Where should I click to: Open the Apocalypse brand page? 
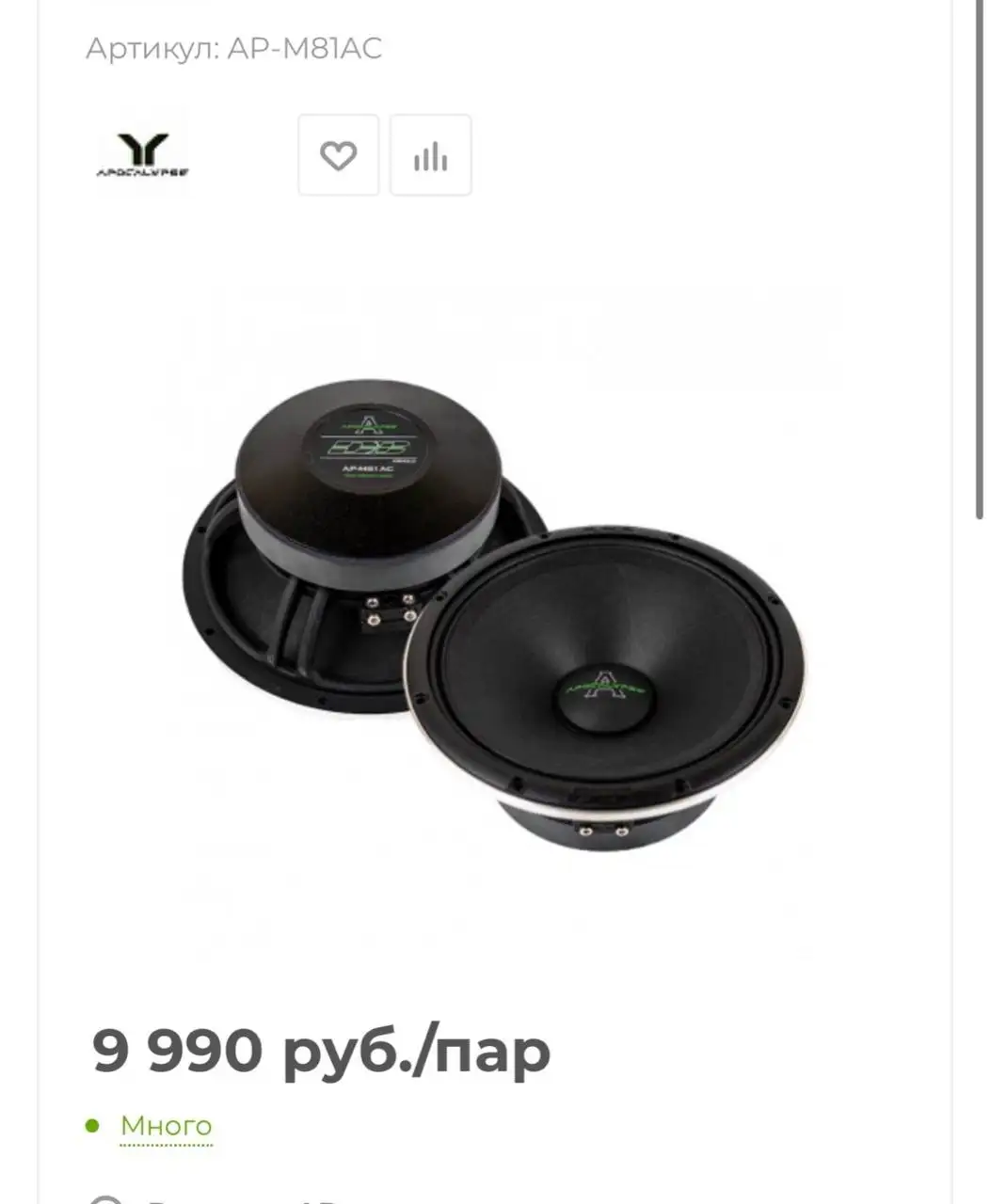coord(143,155)
